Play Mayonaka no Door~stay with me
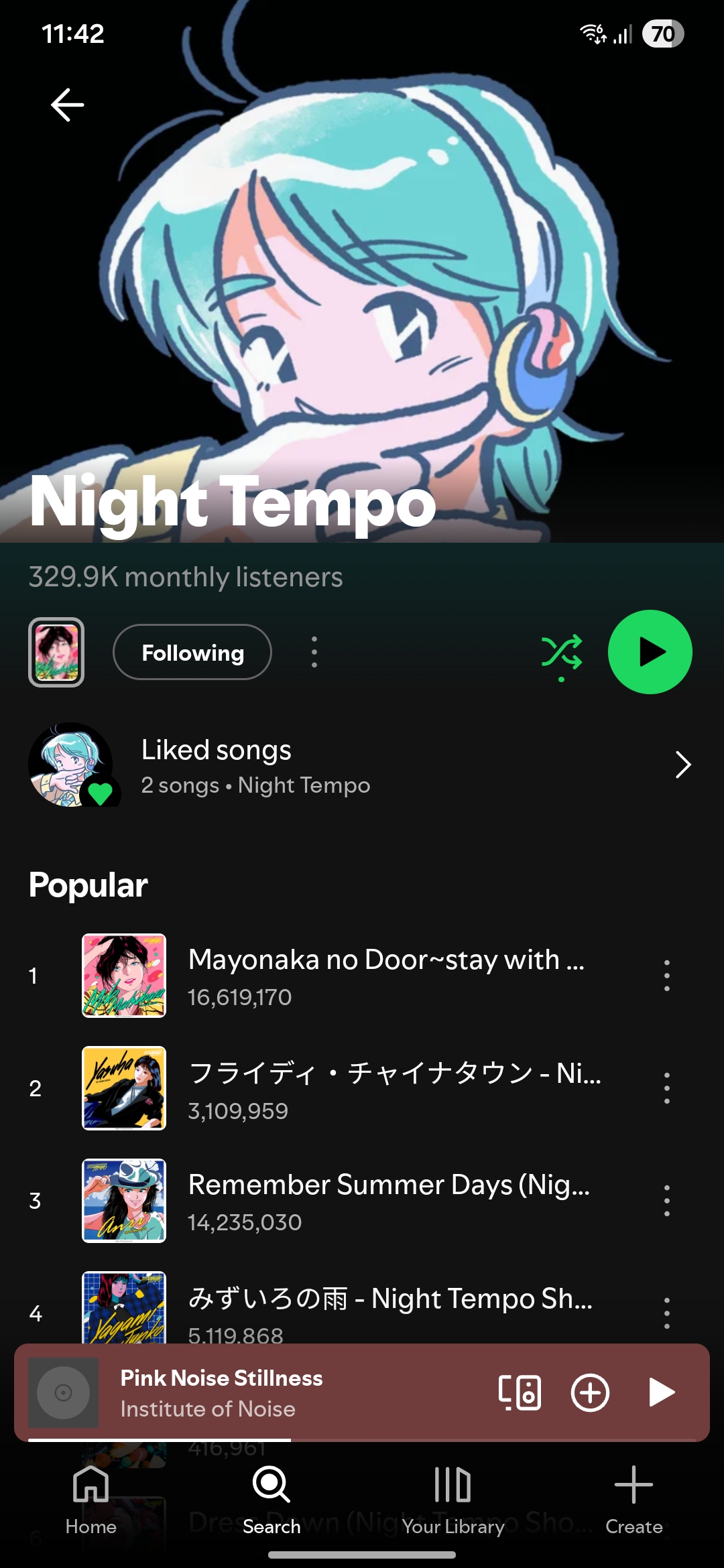Screen dimensions: 724x1568 [342, 976]
